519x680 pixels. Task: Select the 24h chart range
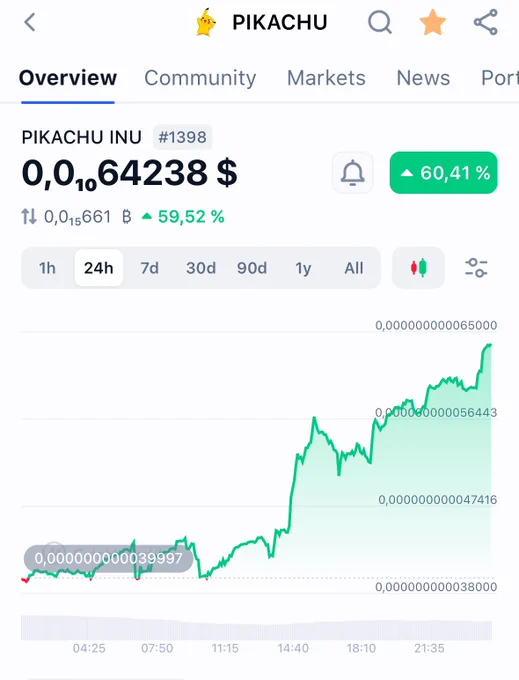coord(99,268)
